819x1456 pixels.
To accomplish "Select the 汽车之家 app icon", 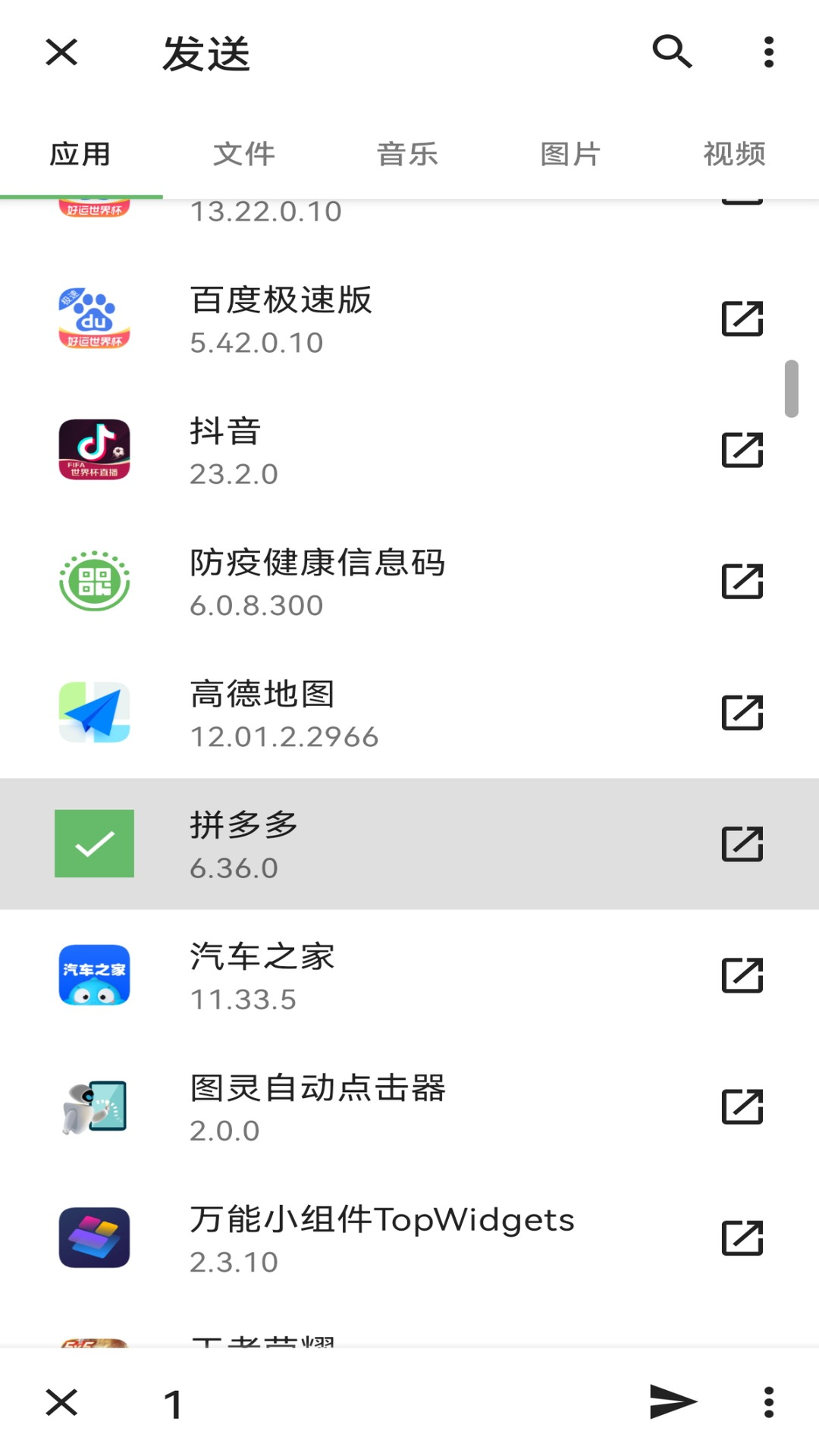I will pyautogui.click(x=93, y=974).
